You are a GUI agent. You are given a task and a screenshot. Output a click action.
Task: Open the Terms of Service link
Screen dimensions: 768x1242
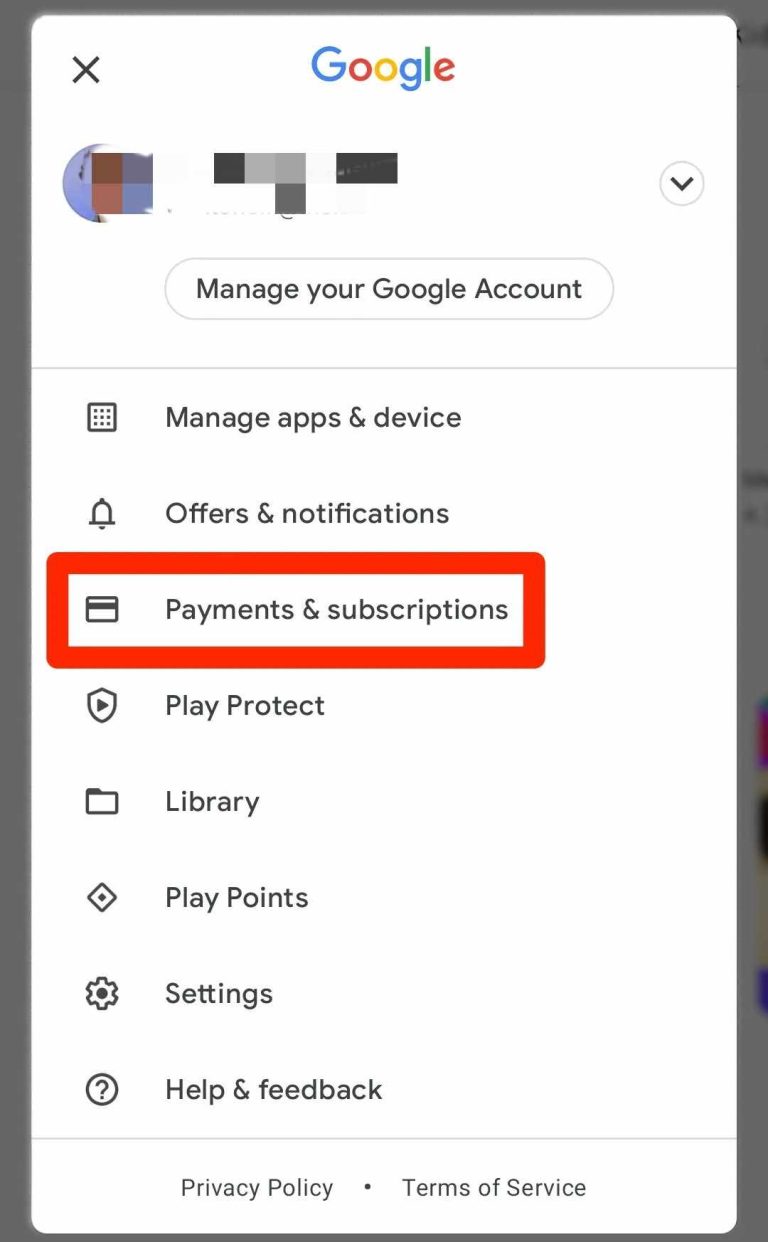pyautogui.click(x=493, y=1187)
